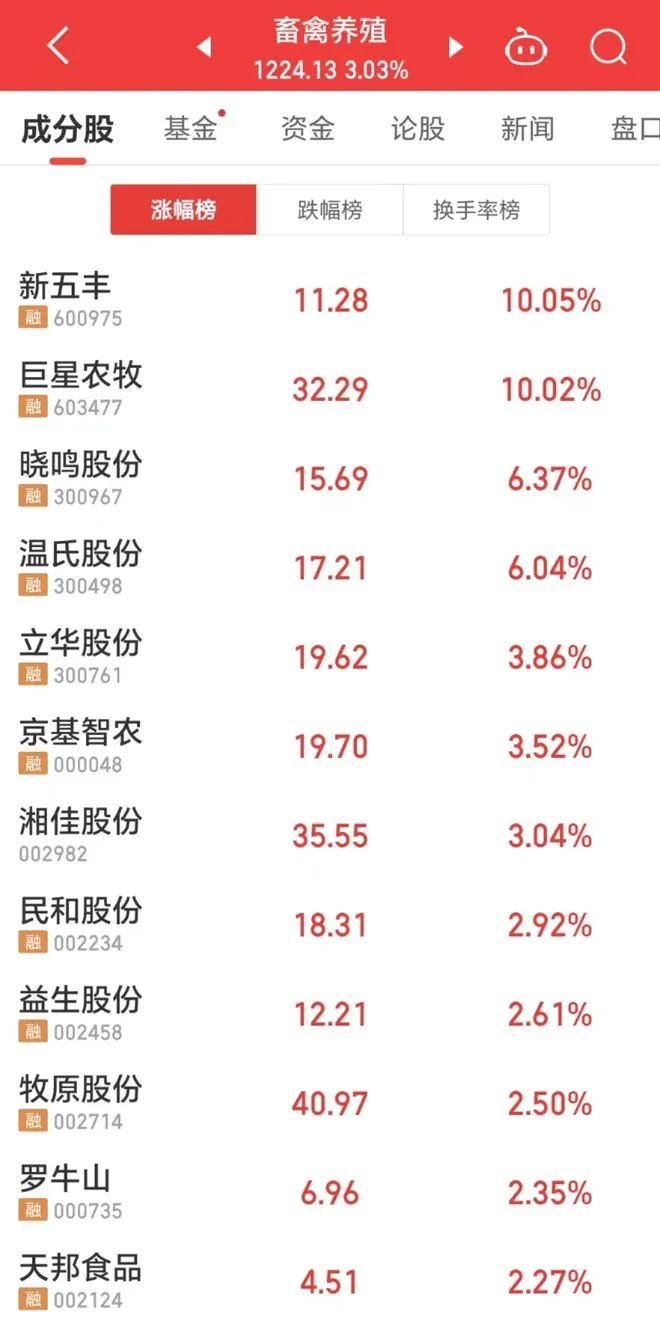This screenshot has height=1321, width=660.
Task: Open the 论股 tab
Action: coord(417,129)
